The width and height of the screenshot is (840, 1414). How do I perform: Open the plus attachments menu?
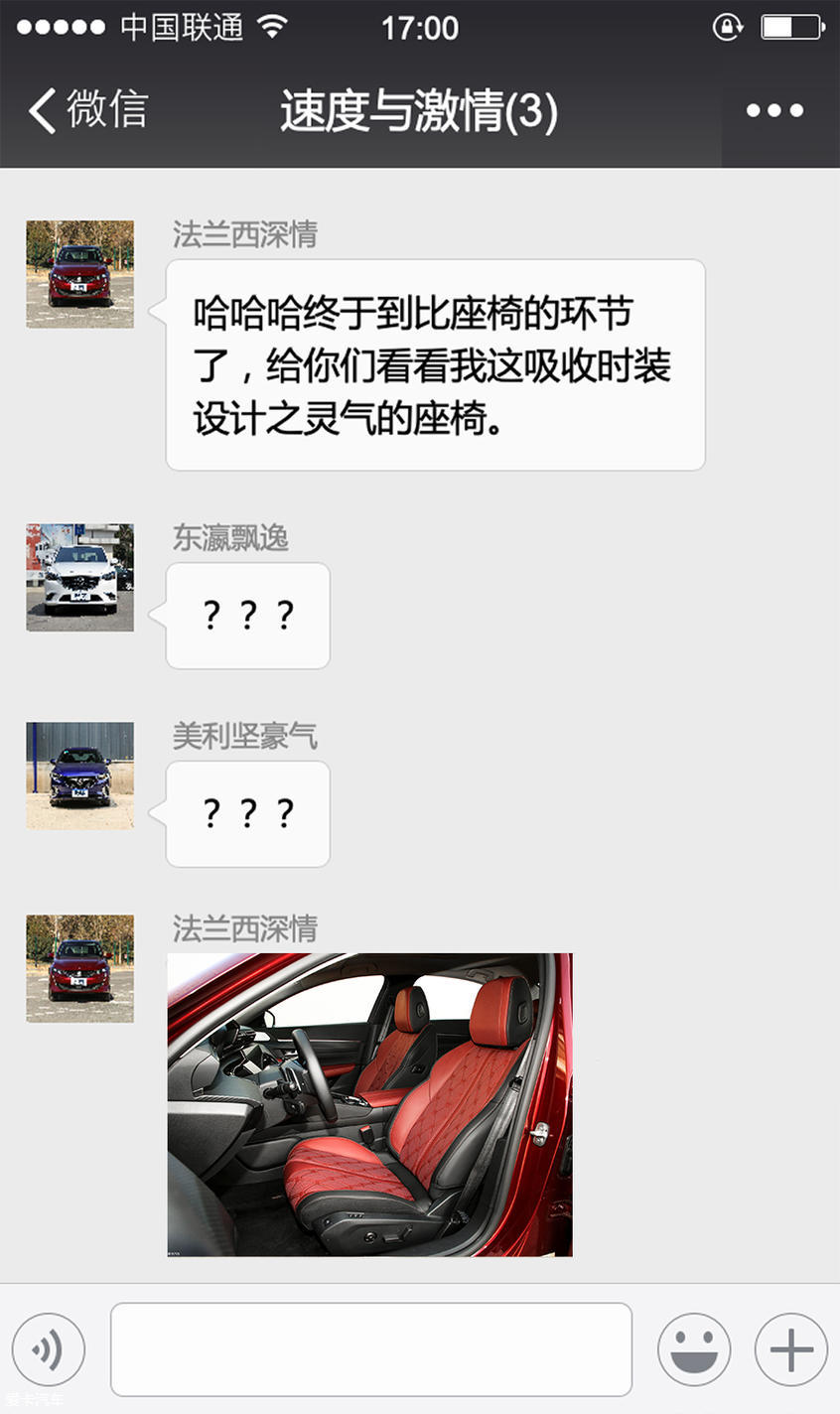[x=790, y=1349]
